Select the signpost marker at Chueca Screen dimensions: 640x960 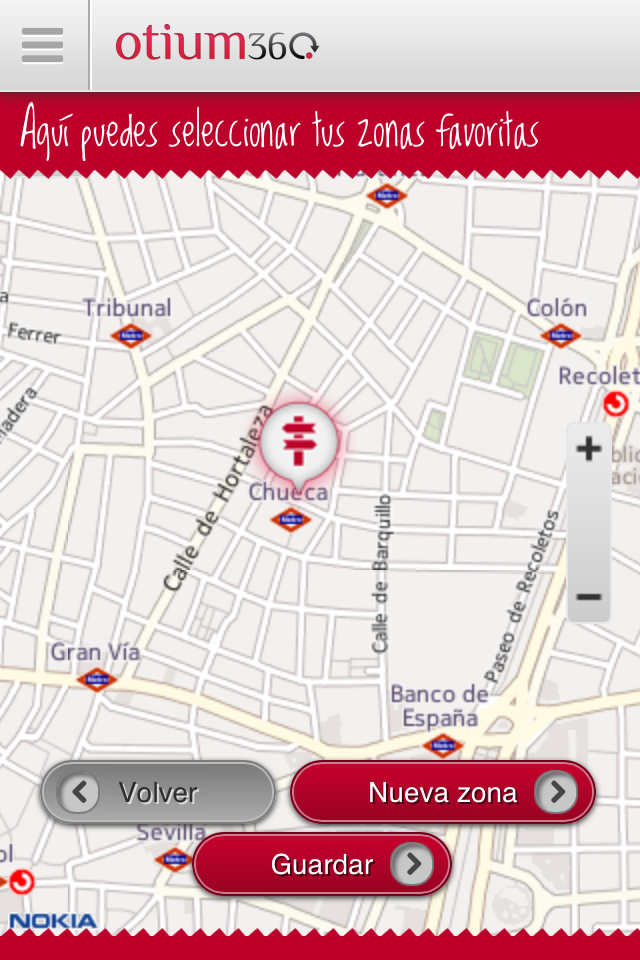coord(299,441)
